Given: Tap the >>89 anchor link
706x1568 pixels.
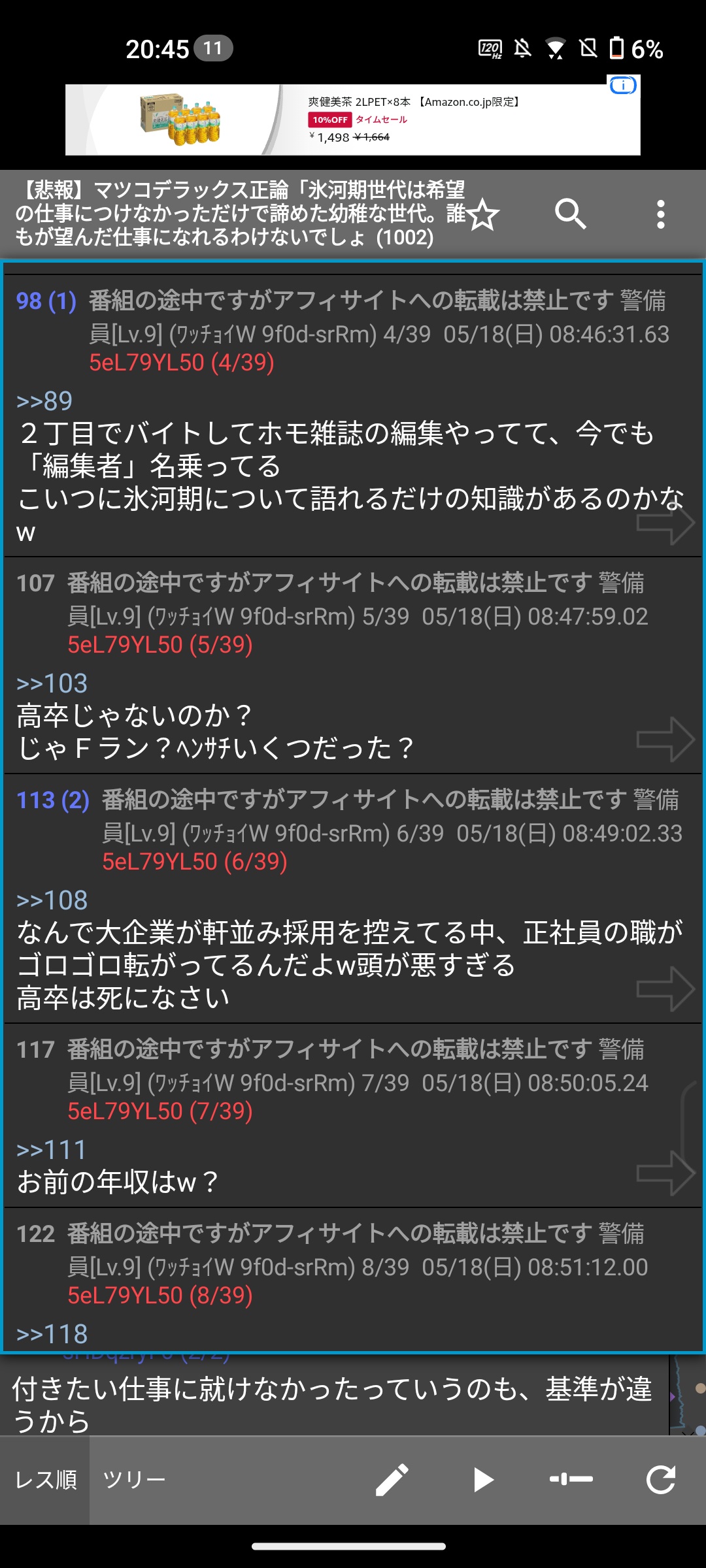Looking at the screenshot, I should (44, 401).
